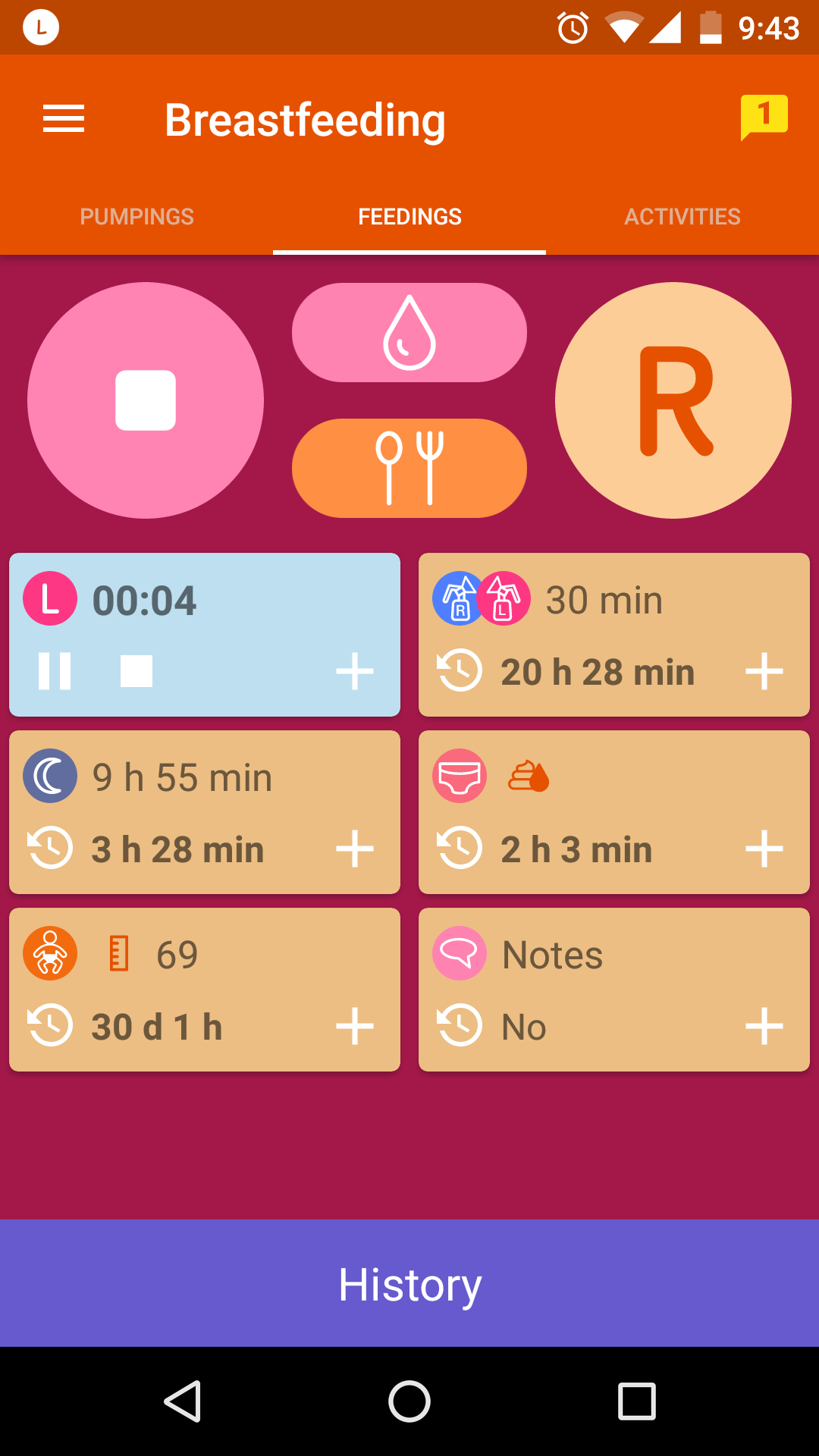Switch to the Pumpings tab
The image size is (819, 1456).
tap(136, 217)
